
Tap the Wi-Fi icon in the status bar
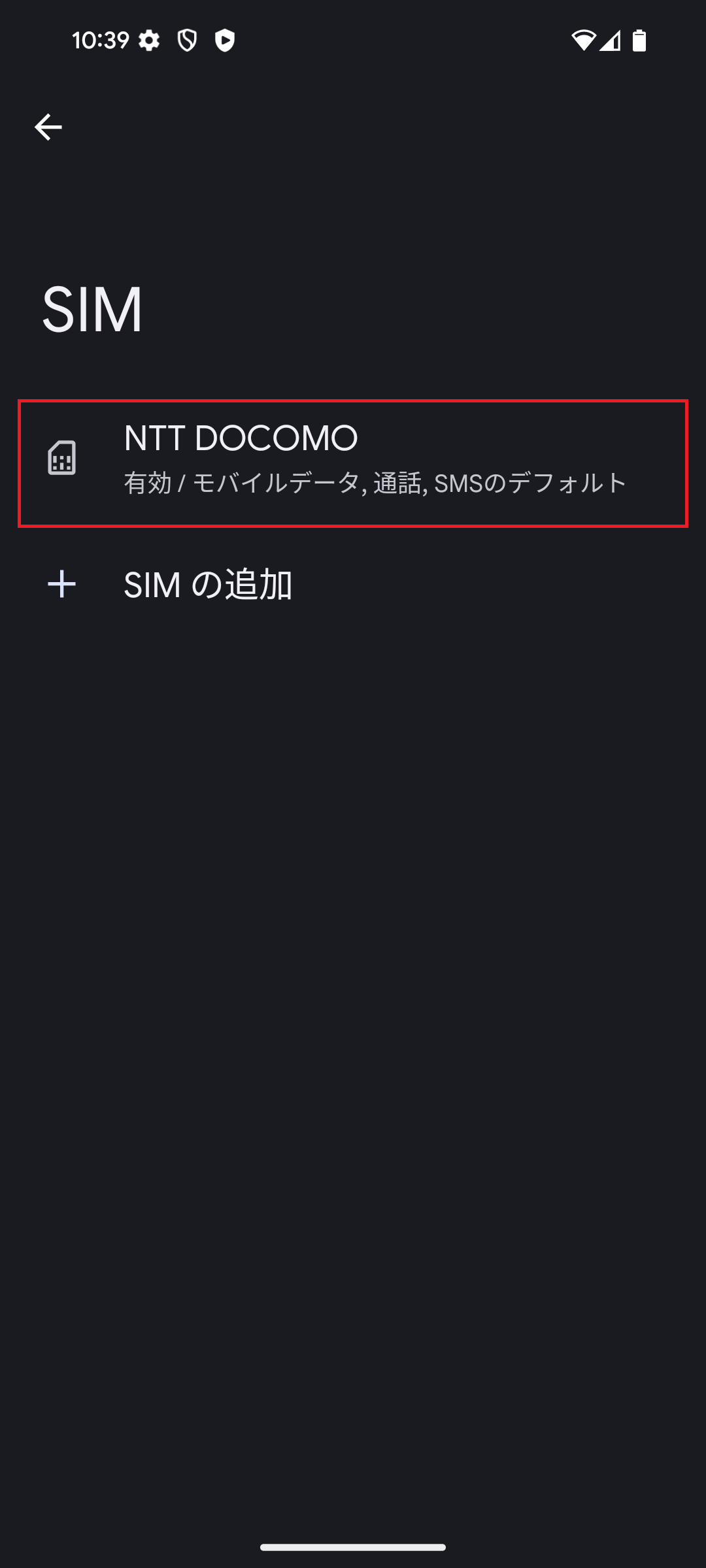click(585, 41)
